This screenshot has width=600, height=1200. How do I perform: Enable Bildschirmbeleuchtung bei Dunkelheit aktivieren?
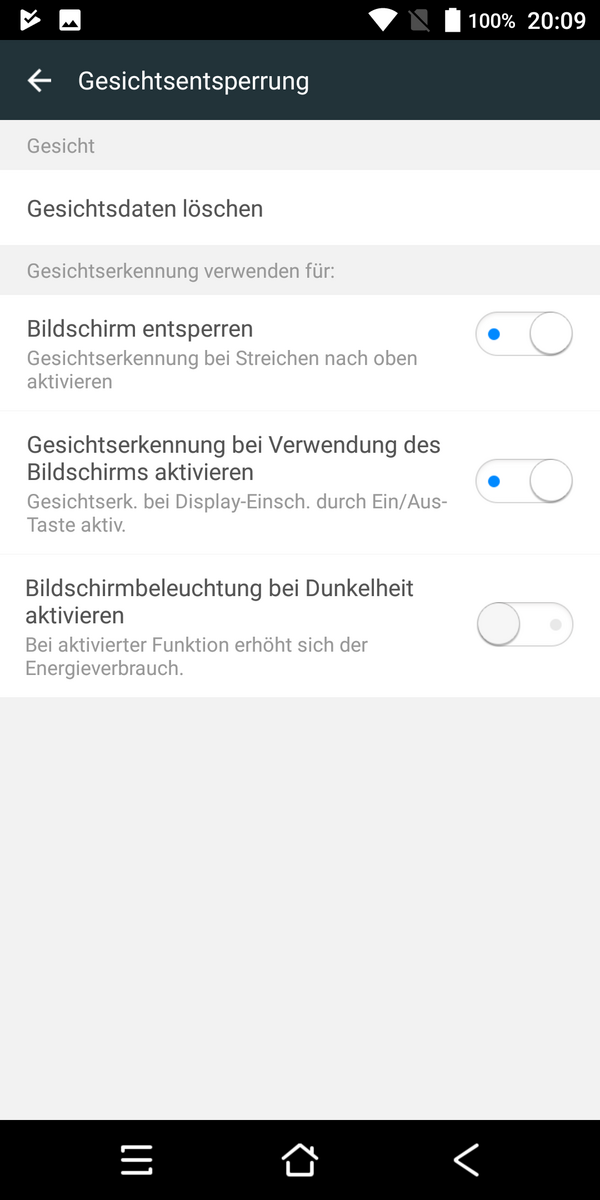click(x=524, y=626)
